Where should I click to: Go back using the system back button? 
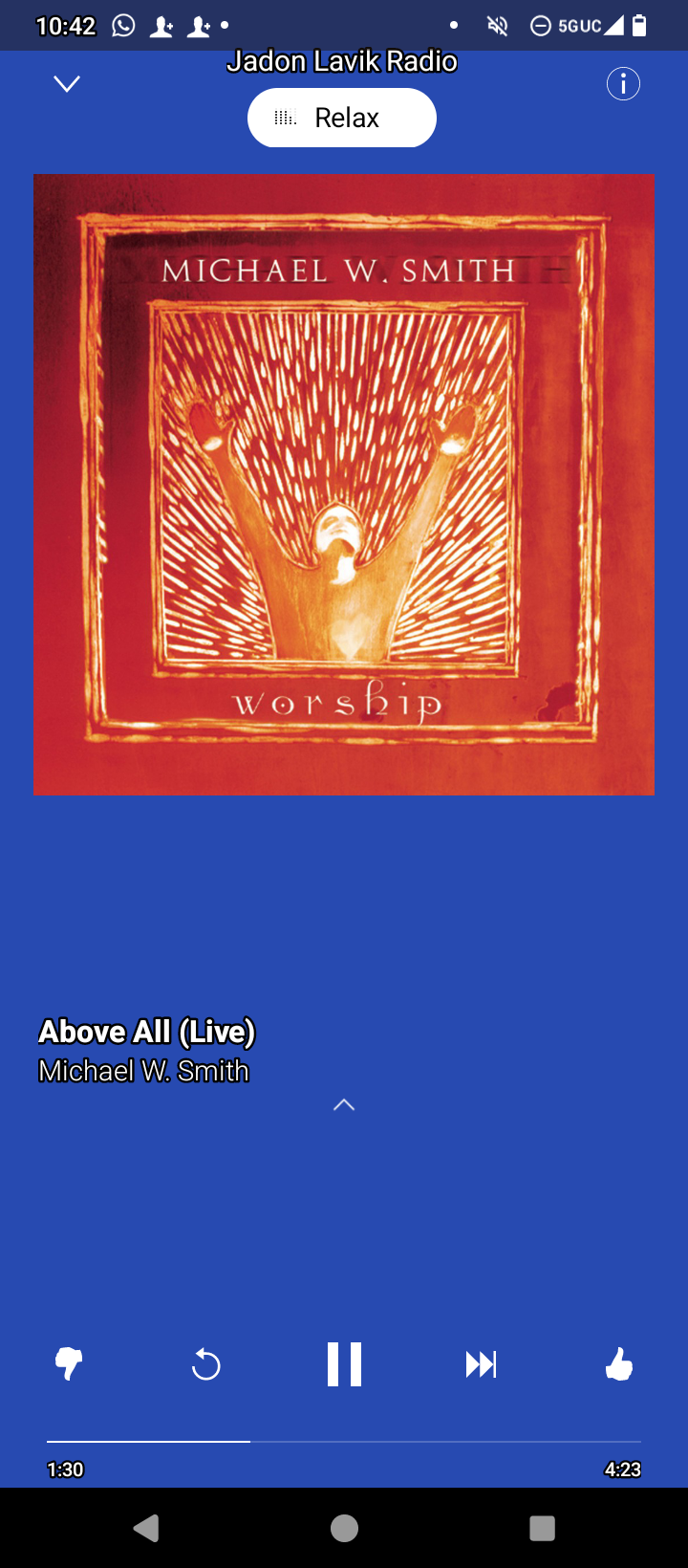click(x=146, y=1528)
